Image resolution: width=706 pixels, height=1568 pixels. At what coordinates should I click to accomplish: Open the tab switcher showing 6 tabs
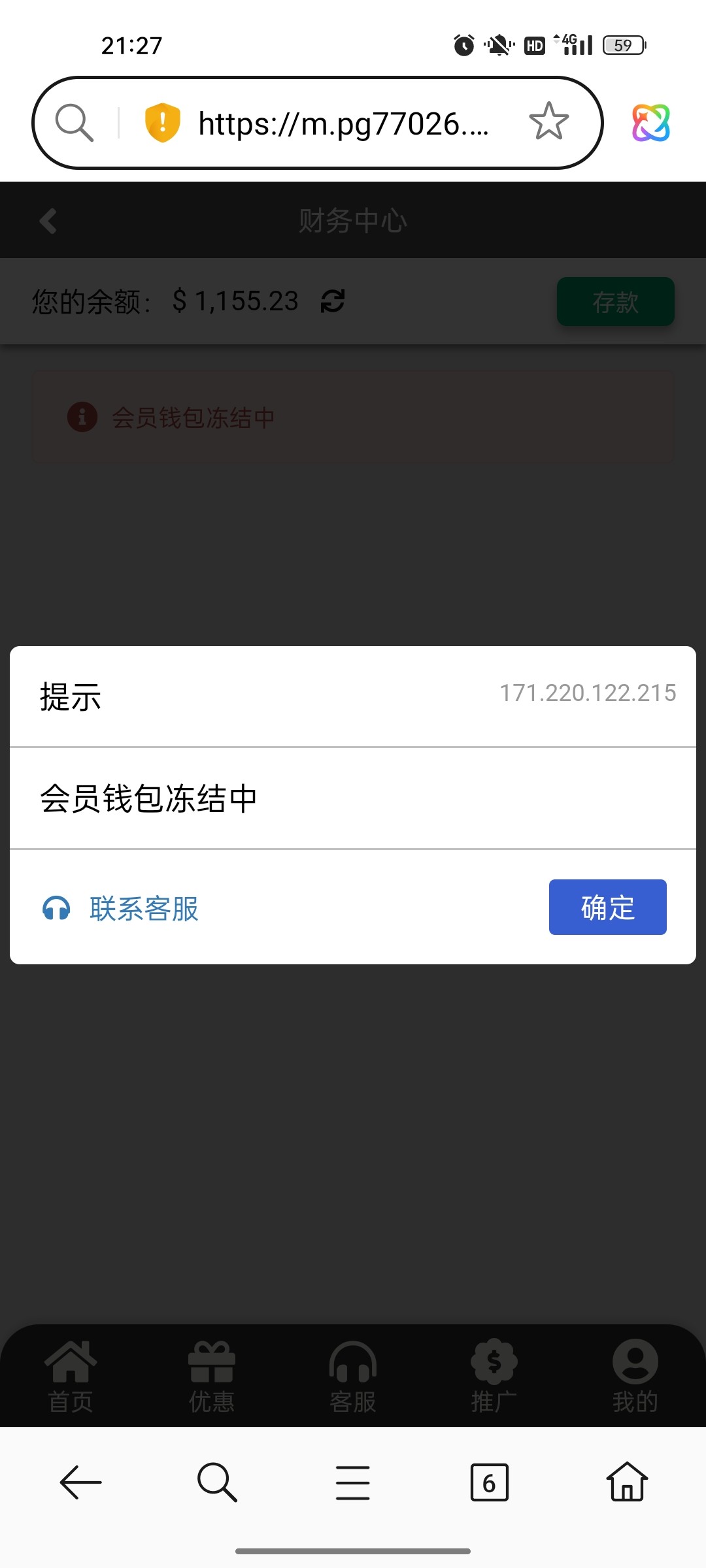[489, 1482]
